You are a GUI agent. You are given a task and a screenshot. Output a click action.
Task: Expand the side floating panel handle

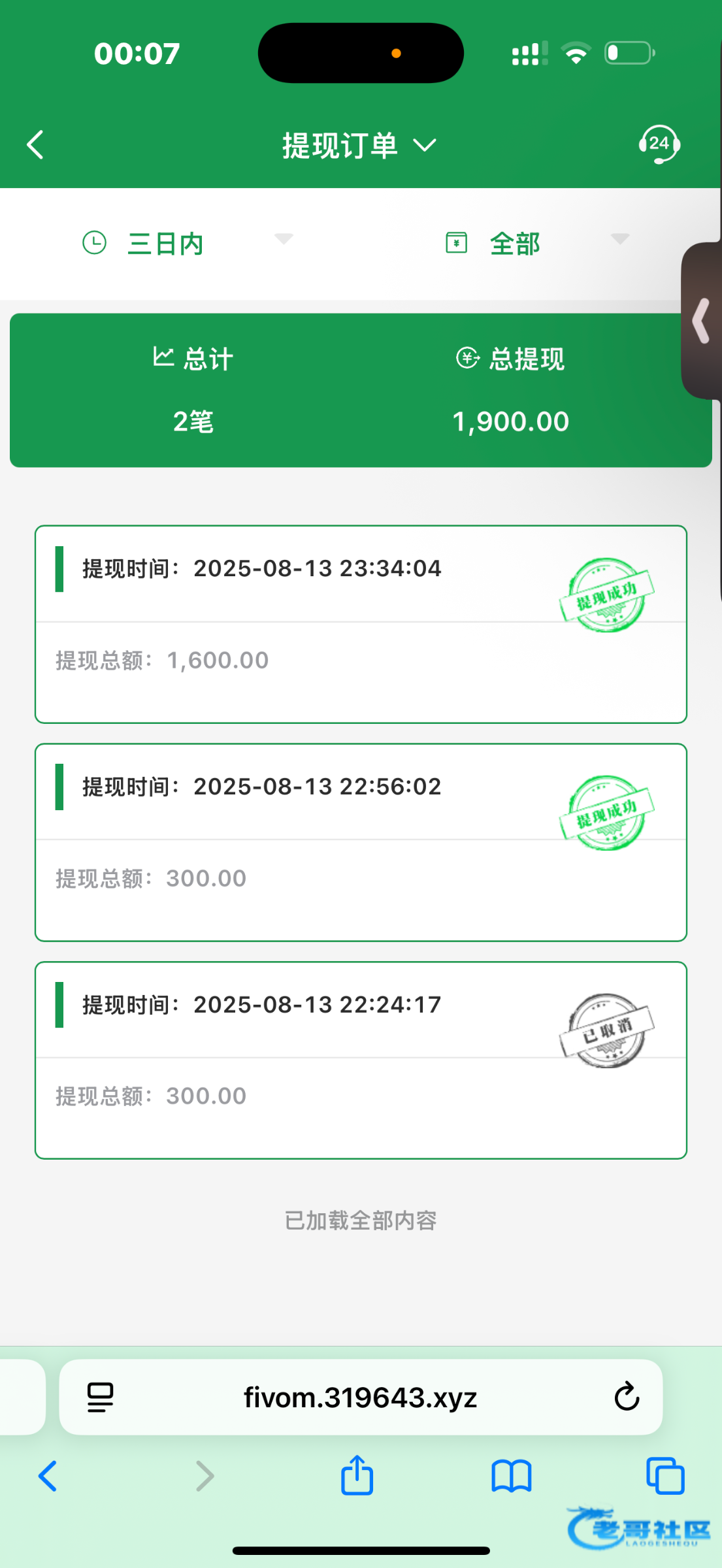coord(702,321)
